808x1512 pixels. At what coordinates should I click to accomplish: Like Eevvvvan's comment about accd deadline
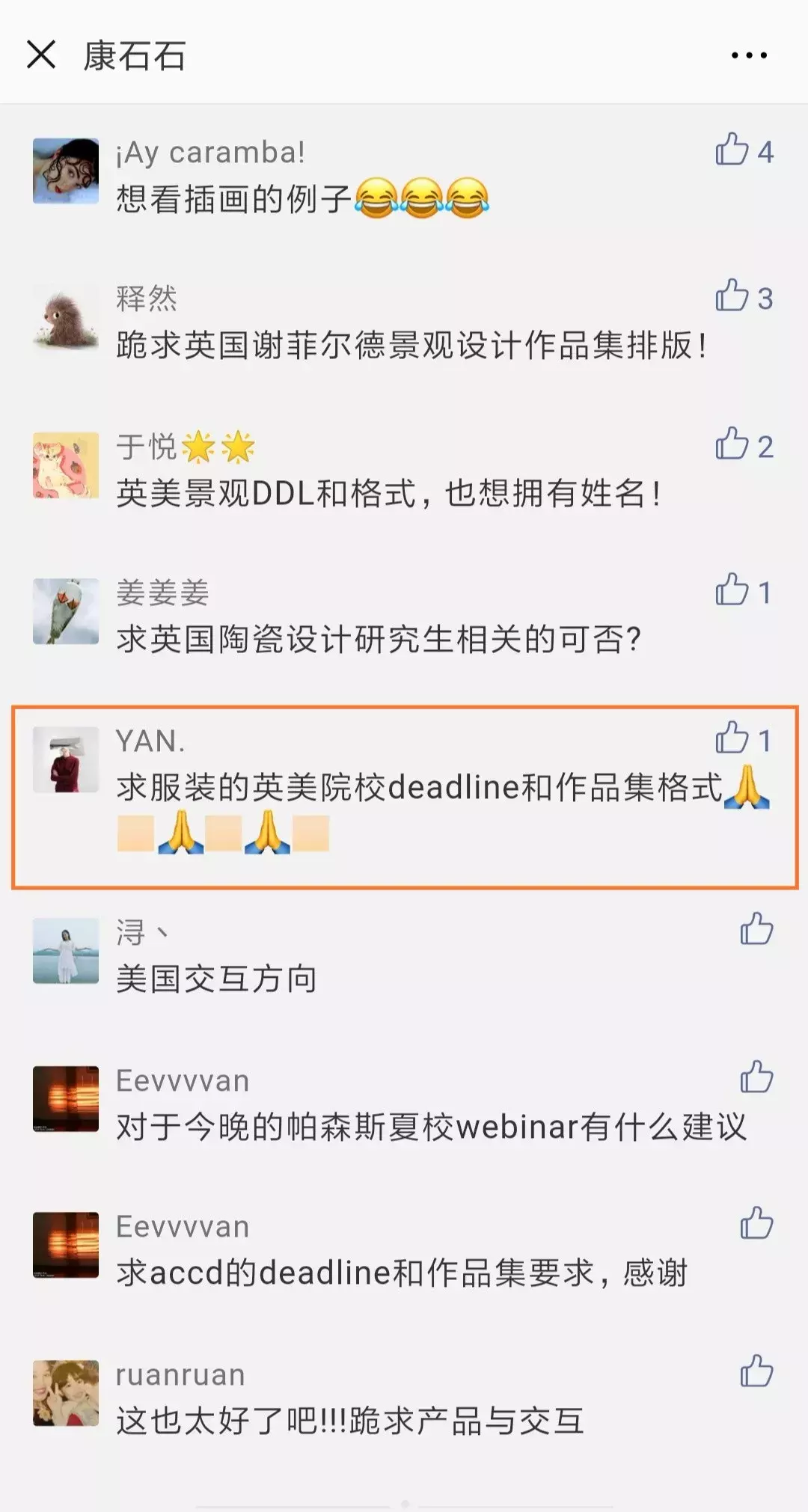(x=756, y=1224)
